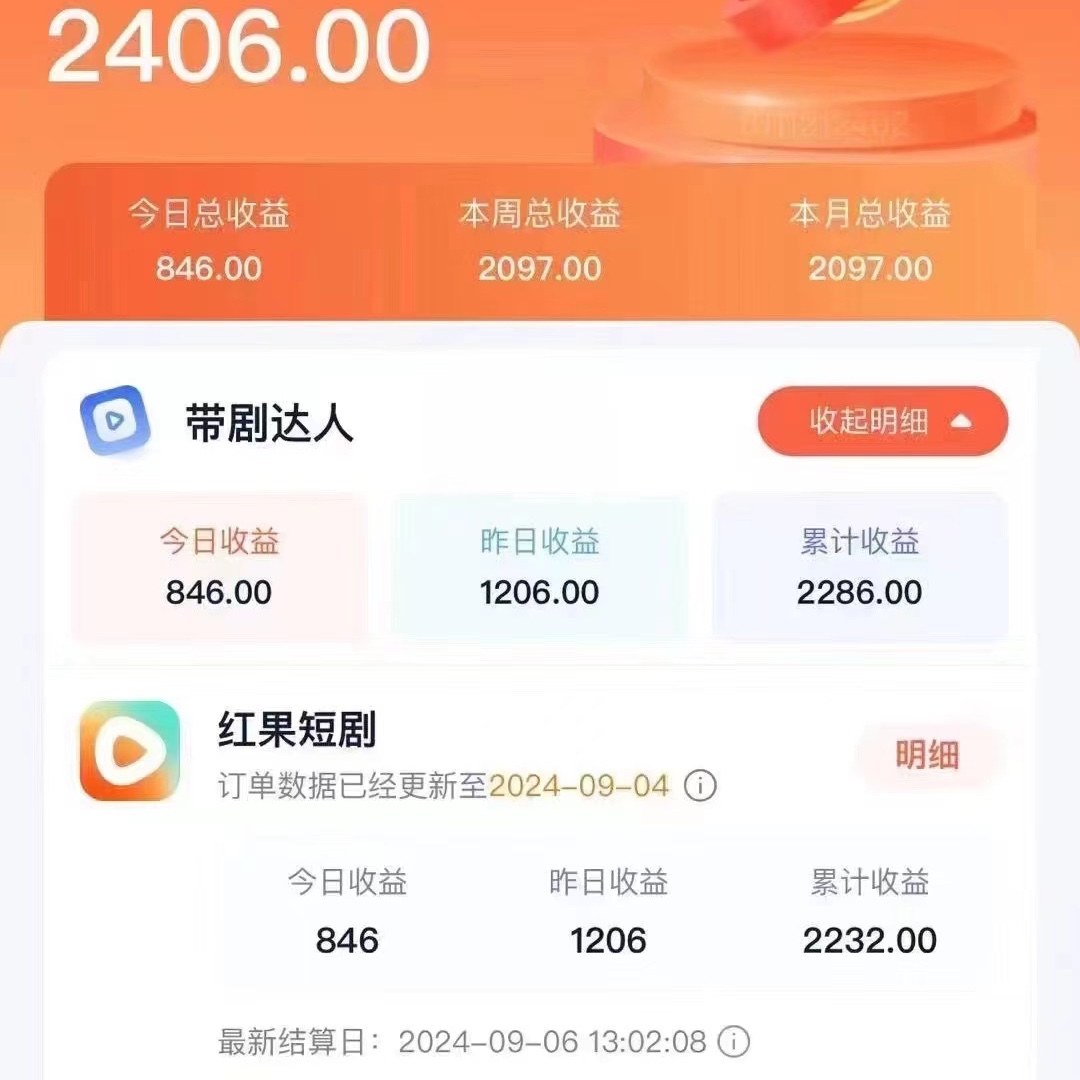Tap info icon beside order data date
The height and width of the screenshot is (1080, 1080).
(x=700, y=785)
